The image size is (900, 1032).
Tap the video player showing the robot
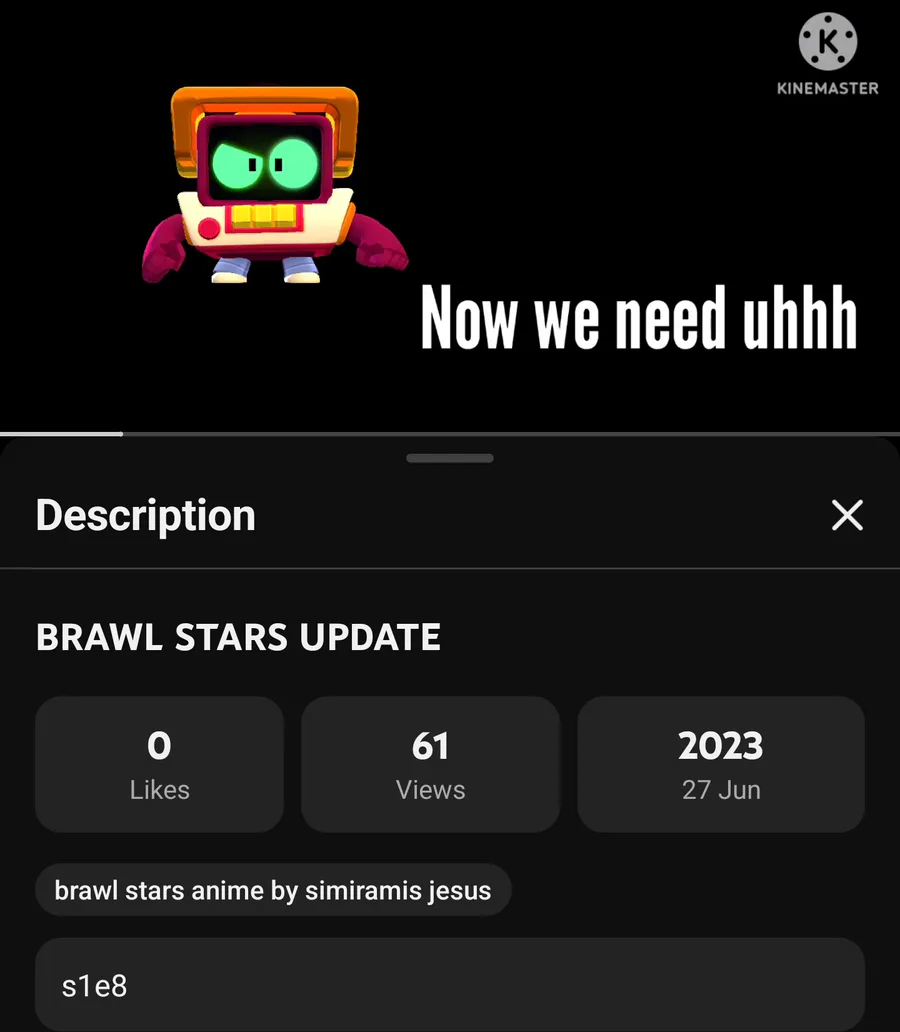450,215
